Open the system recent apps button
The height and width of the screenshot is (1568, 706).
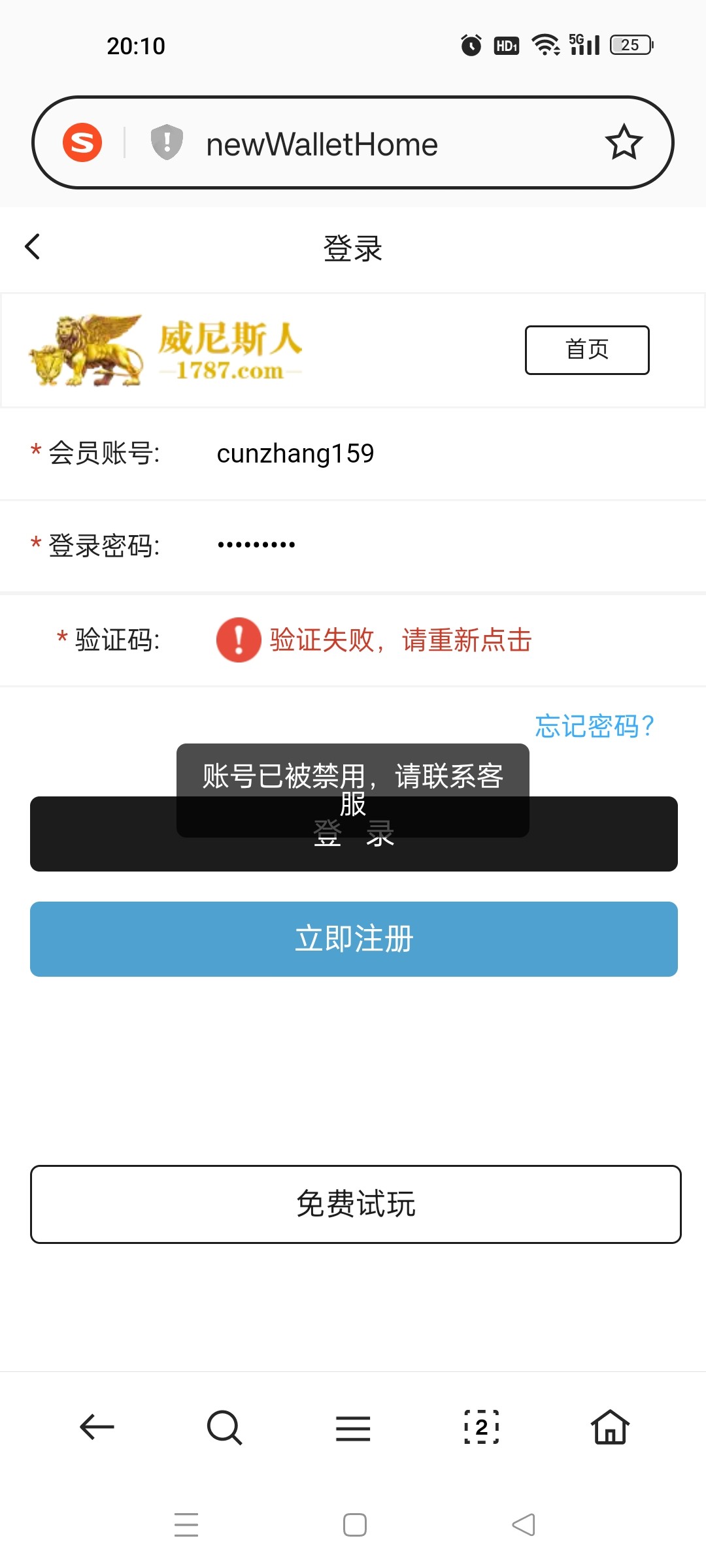point(186,1525)
